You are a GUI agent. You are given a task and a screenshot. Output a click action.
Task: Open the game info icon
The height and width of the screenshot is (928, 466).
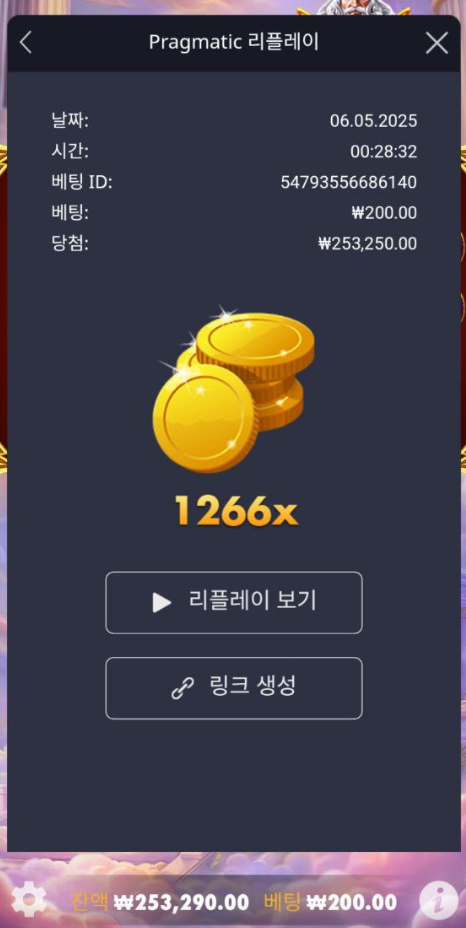click(438, 901)
